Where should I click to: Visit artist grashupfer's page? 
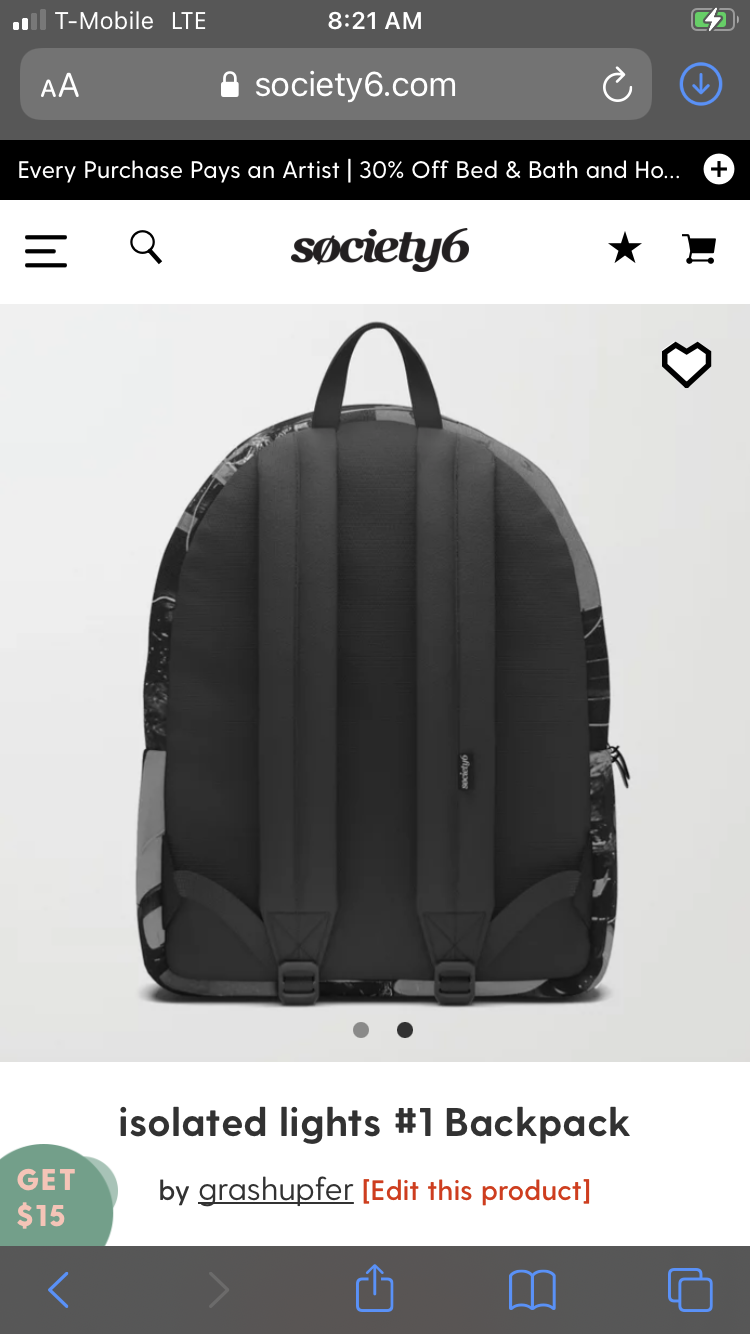coord(276,1190)
